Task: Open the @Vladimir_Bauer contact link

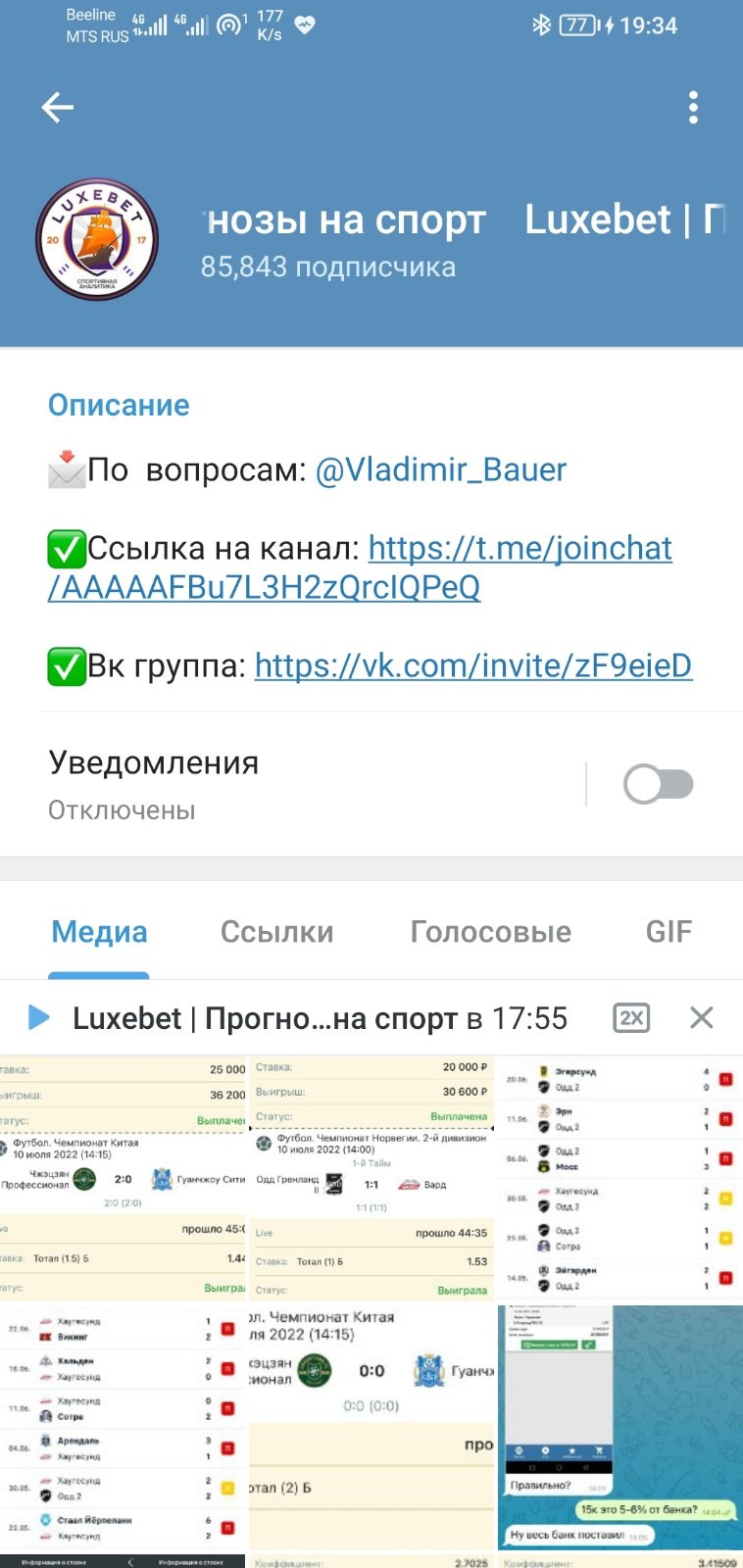Action: point(440,469)
